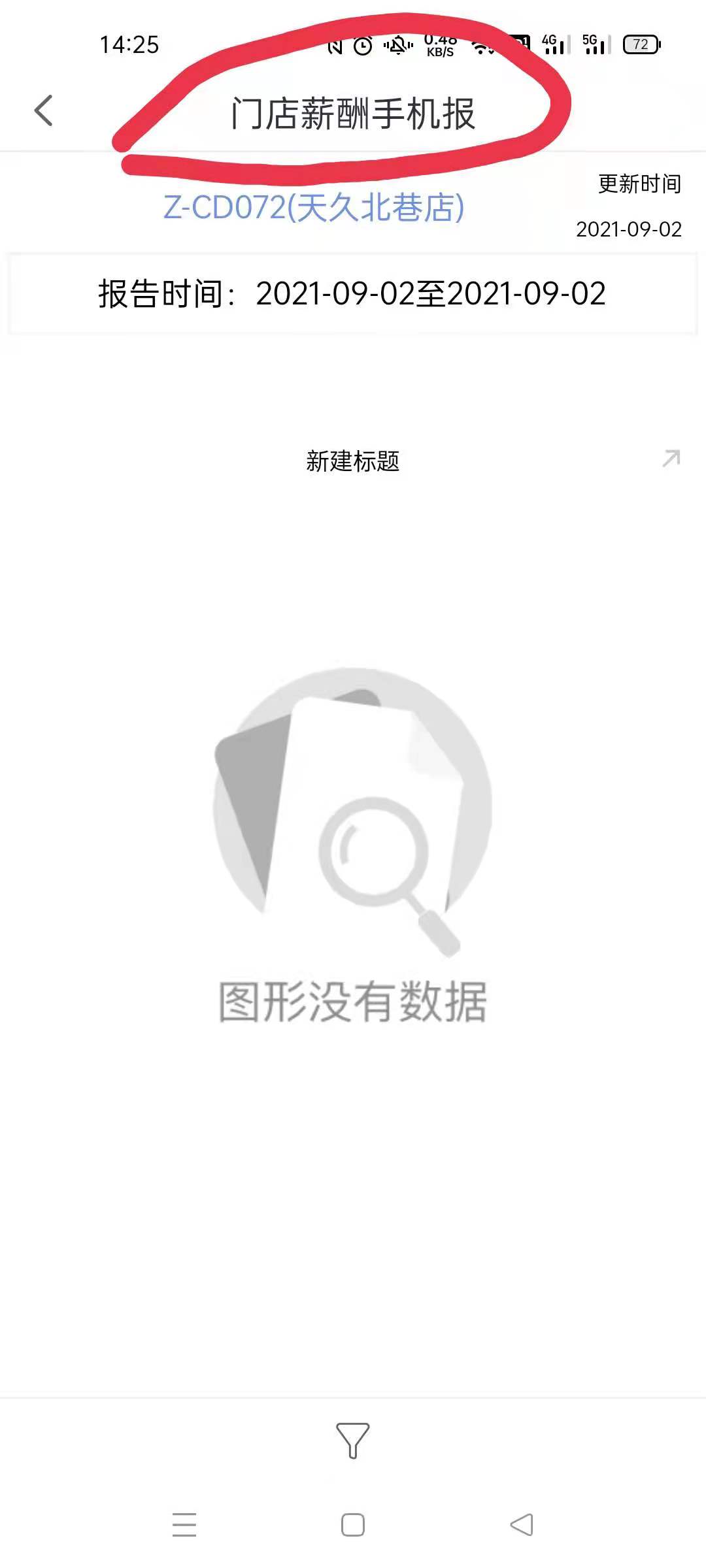The image size is (706, 1568).
Task: Go back using the top-left arrow
Action: [43, 110]
